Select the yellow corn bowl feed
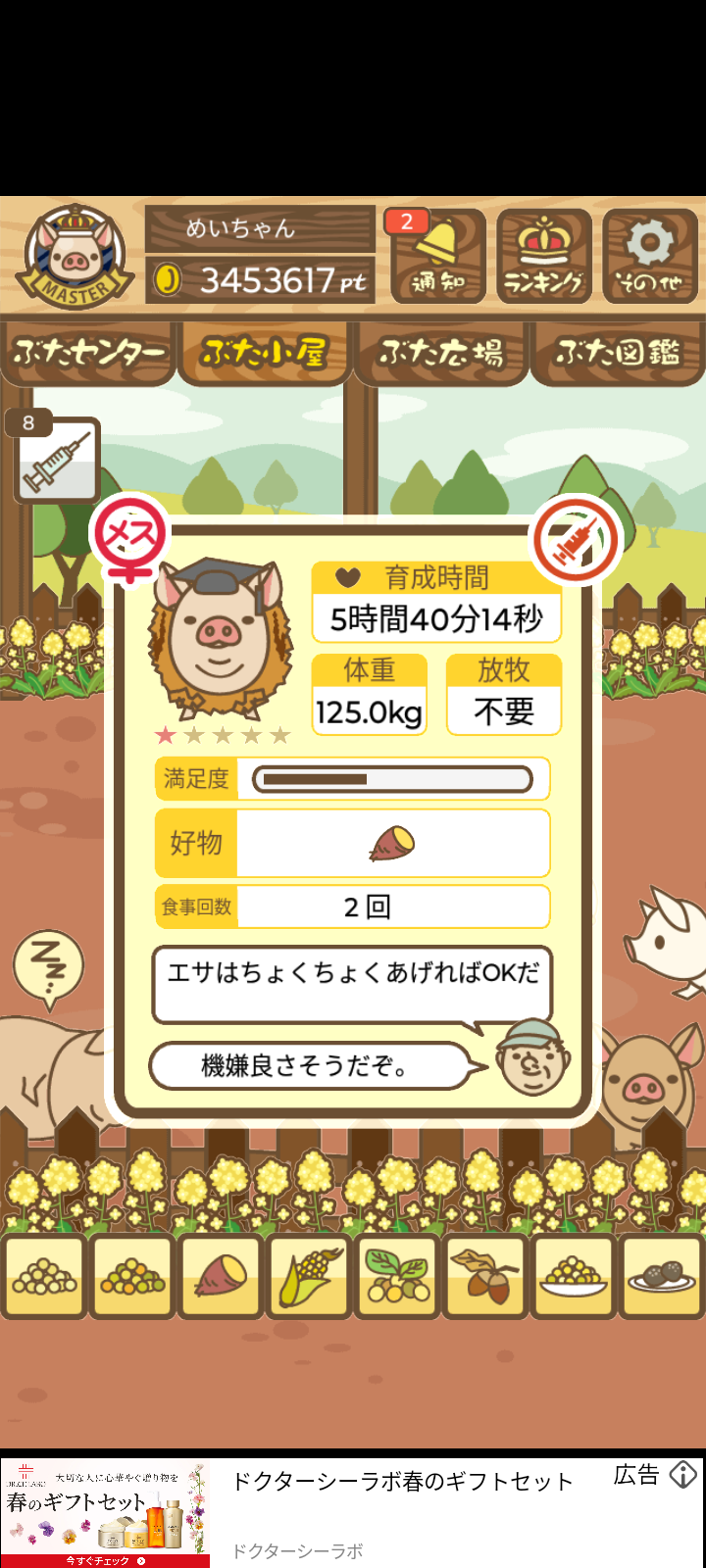The height and width of the screenshot is (1568, 706). tap(574, 1276)
